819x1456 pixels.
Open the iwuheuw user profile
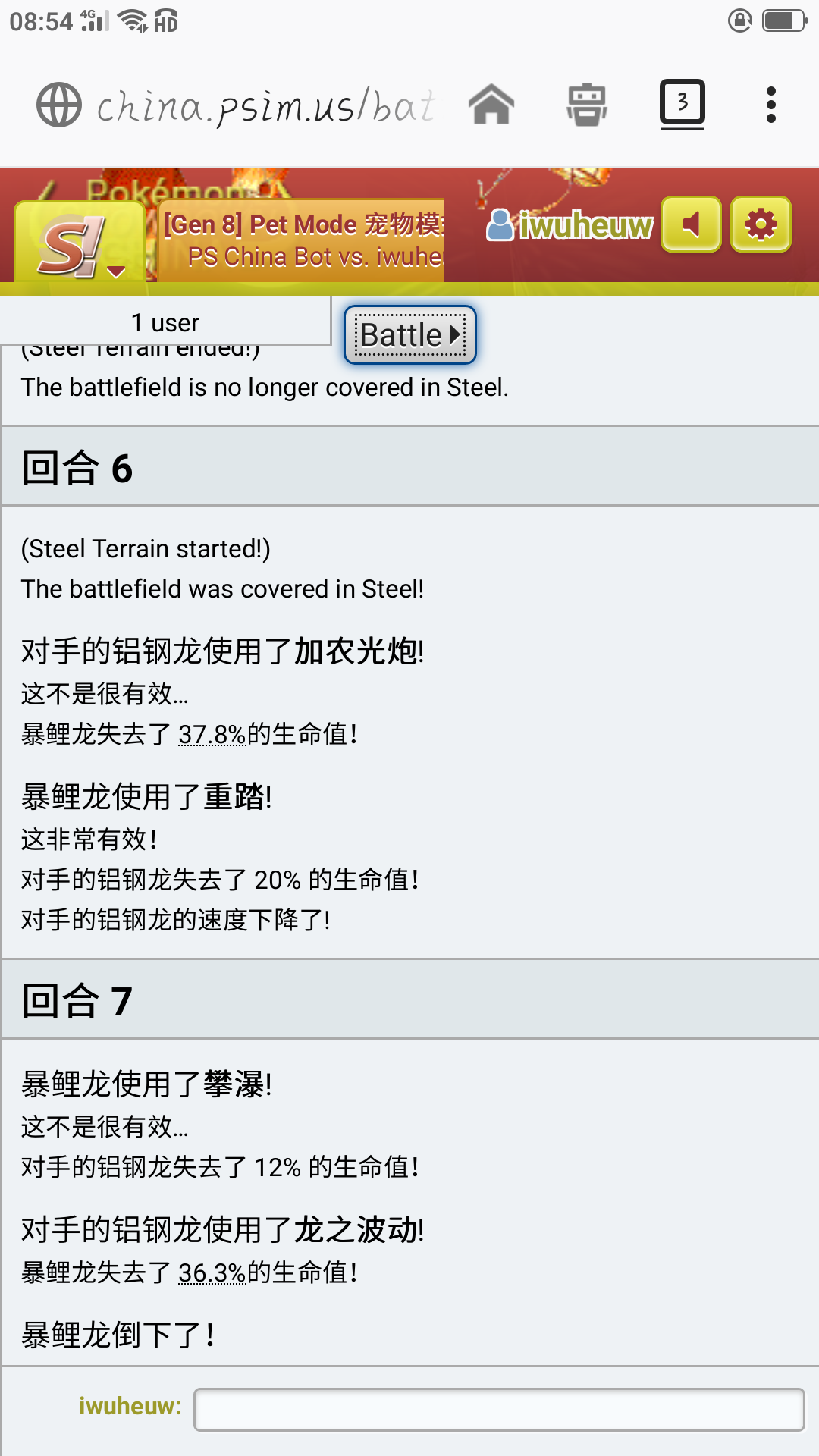(570, 225)
